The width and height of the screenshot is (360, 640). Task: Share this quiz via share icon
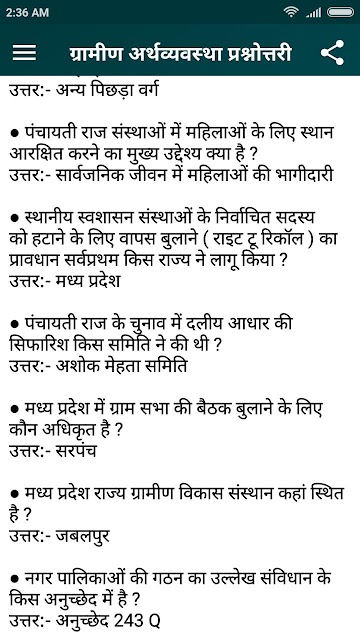(332, 53)
